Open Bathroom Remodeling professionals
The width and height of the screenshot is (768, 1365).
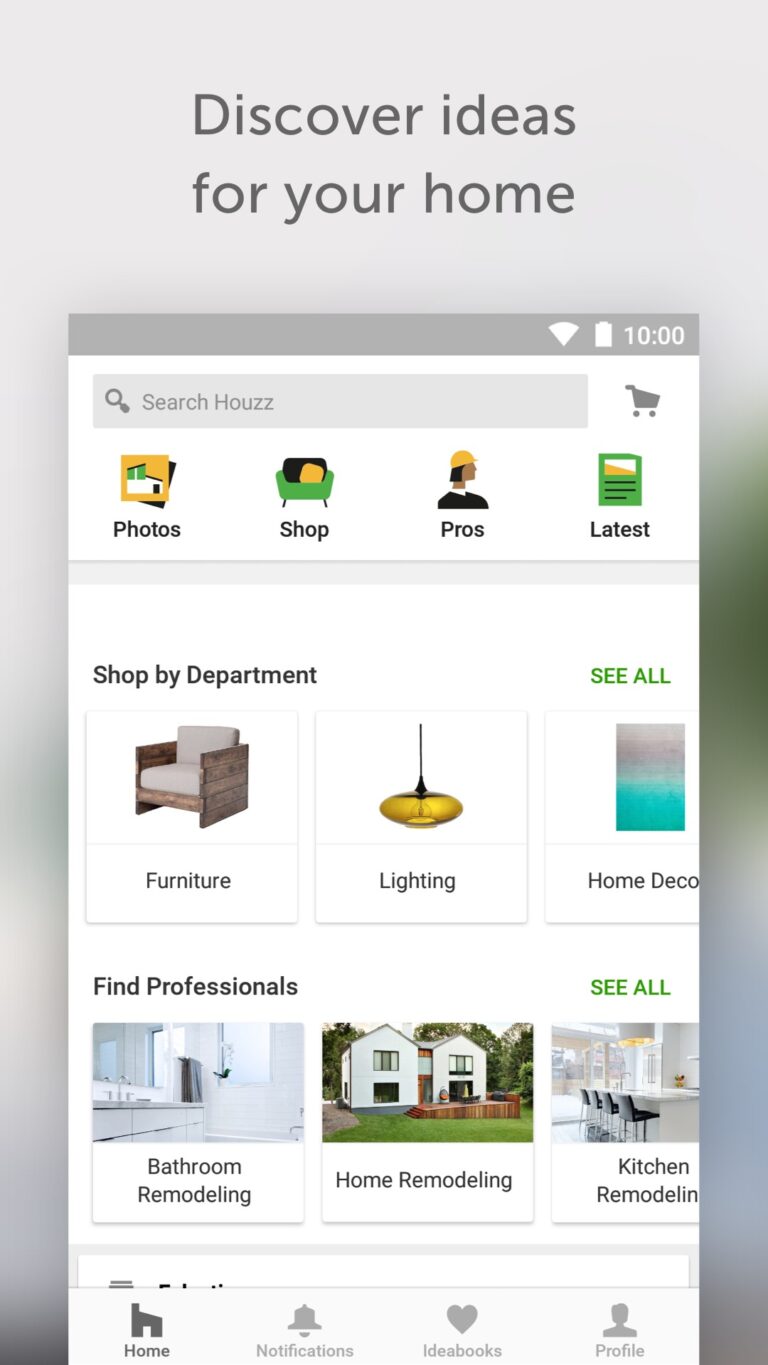197,1120
